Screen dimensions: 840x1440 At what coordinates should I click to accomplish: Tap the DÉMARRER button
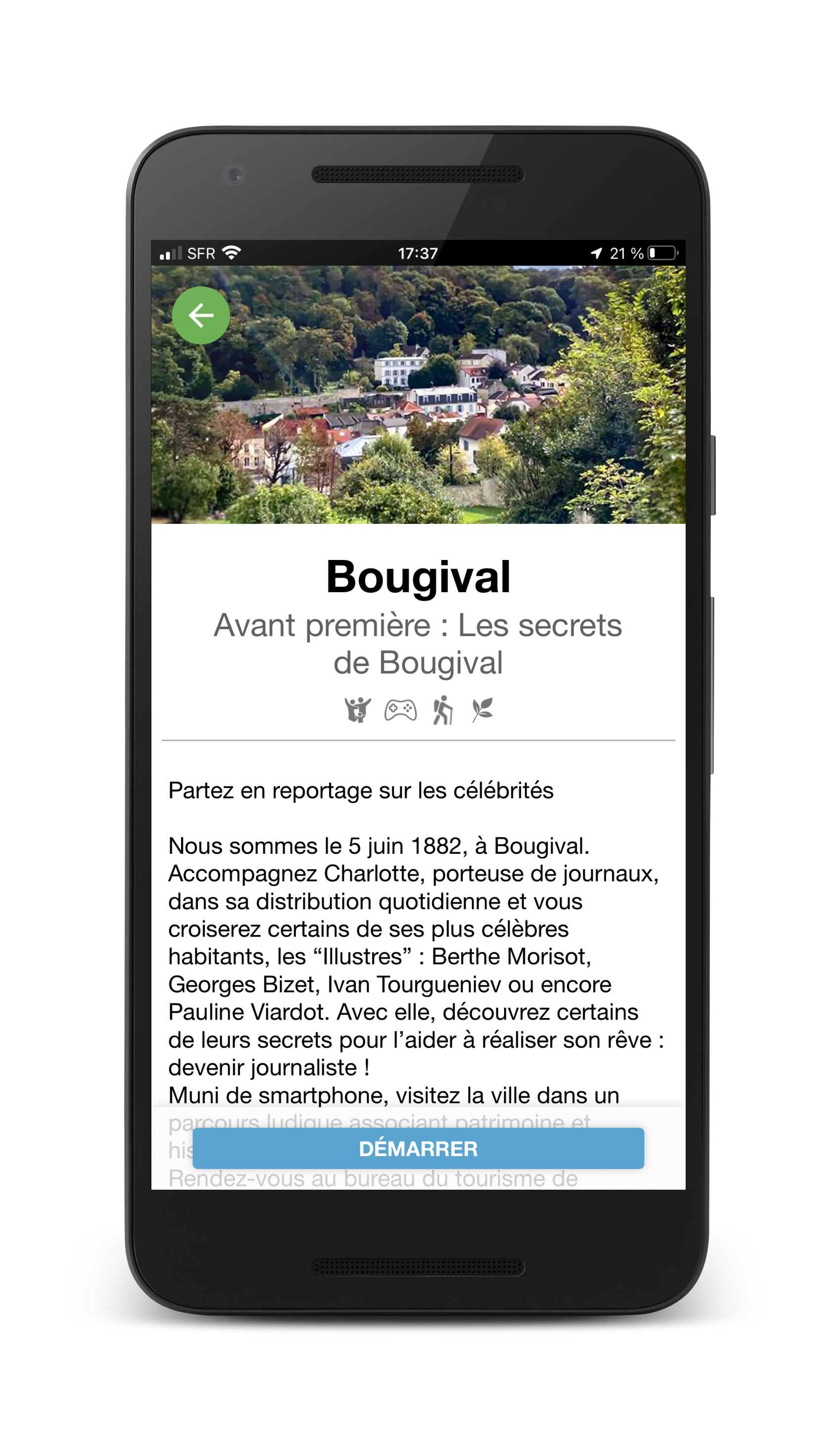tap(419, 1148)
